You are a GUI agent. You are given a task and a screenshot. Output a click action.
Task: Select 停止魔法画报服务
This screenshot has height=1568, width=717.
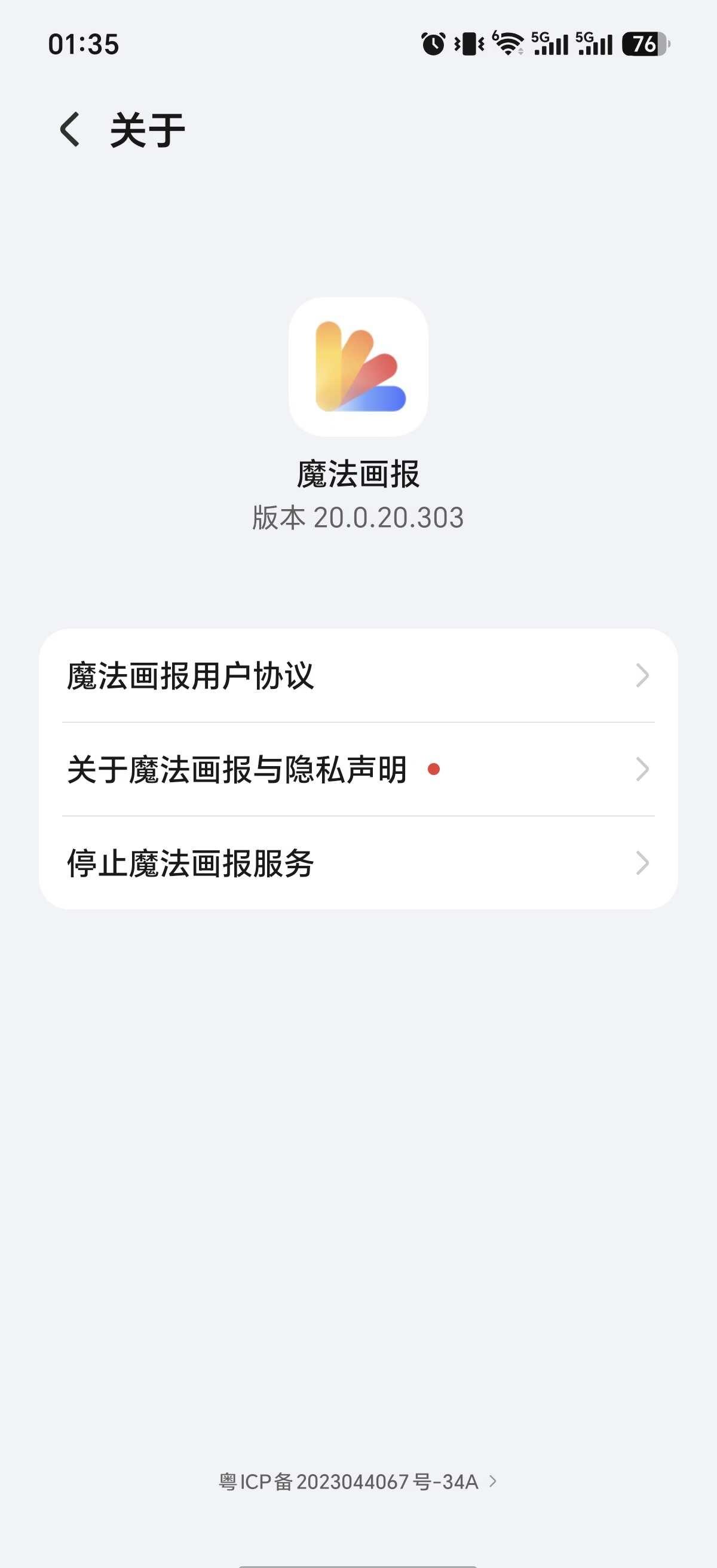coord(358,863)
